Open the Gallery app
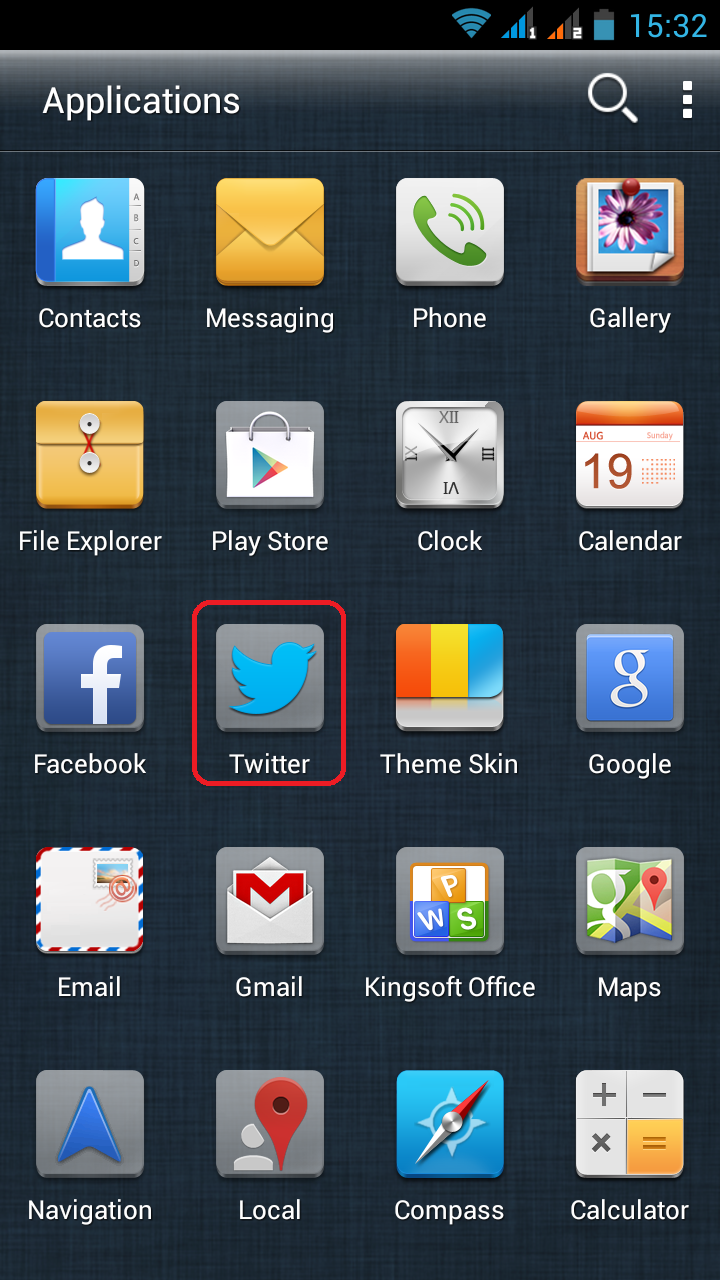Viewport: 720px width, 1280px height. 630,233
